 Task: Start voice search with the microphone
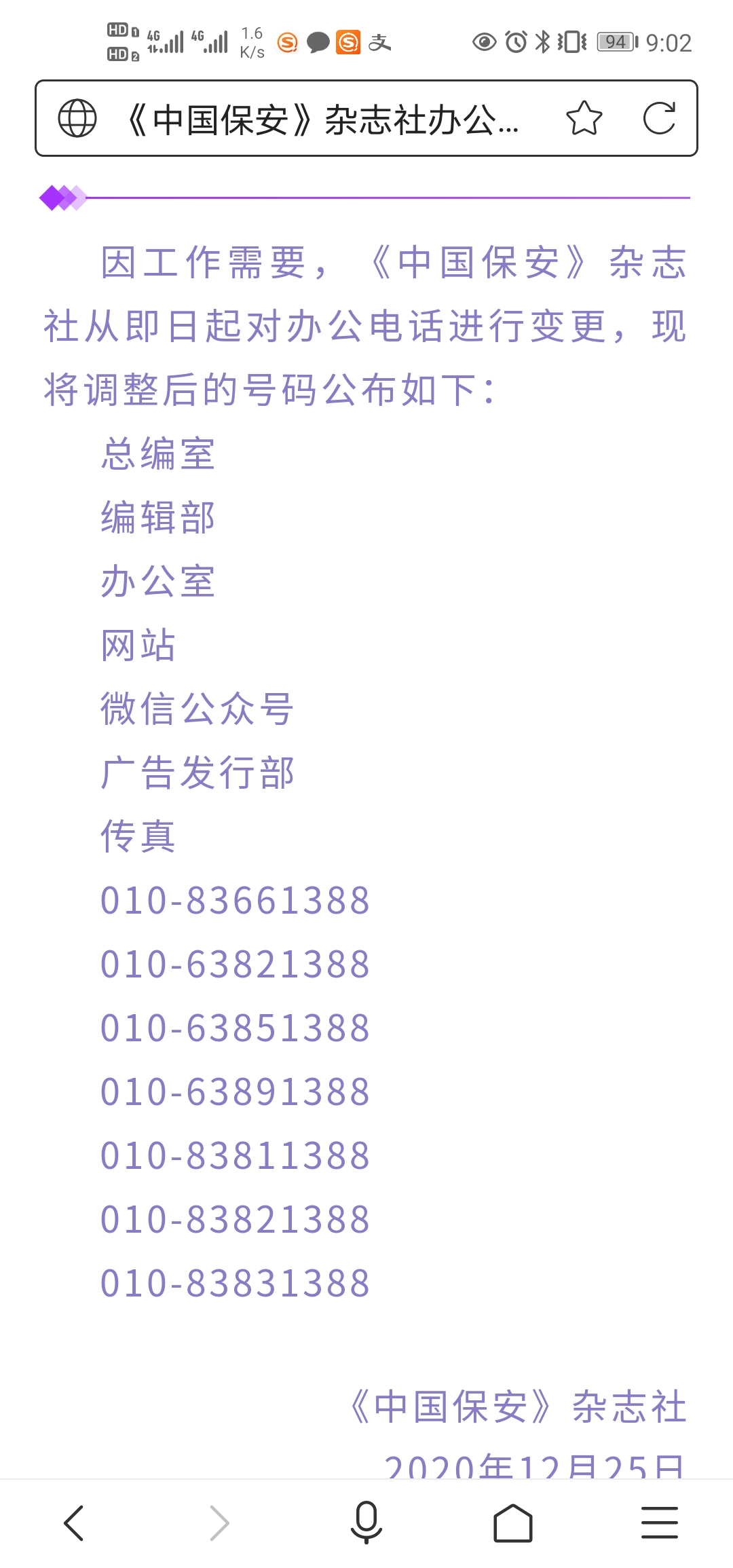tap(366, 1523)
